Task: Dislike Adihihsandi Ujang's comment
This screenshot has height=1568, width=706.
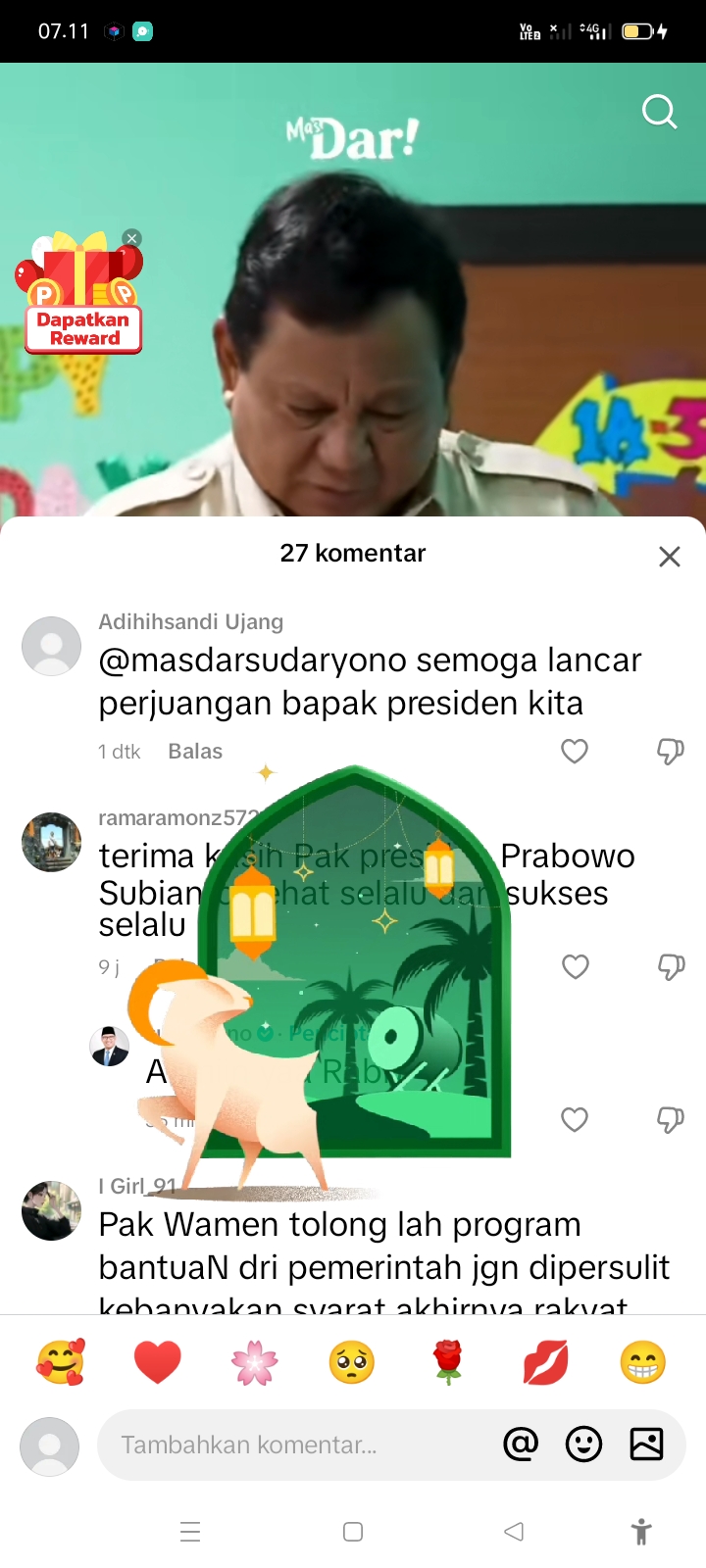Action: click(671, 752)
